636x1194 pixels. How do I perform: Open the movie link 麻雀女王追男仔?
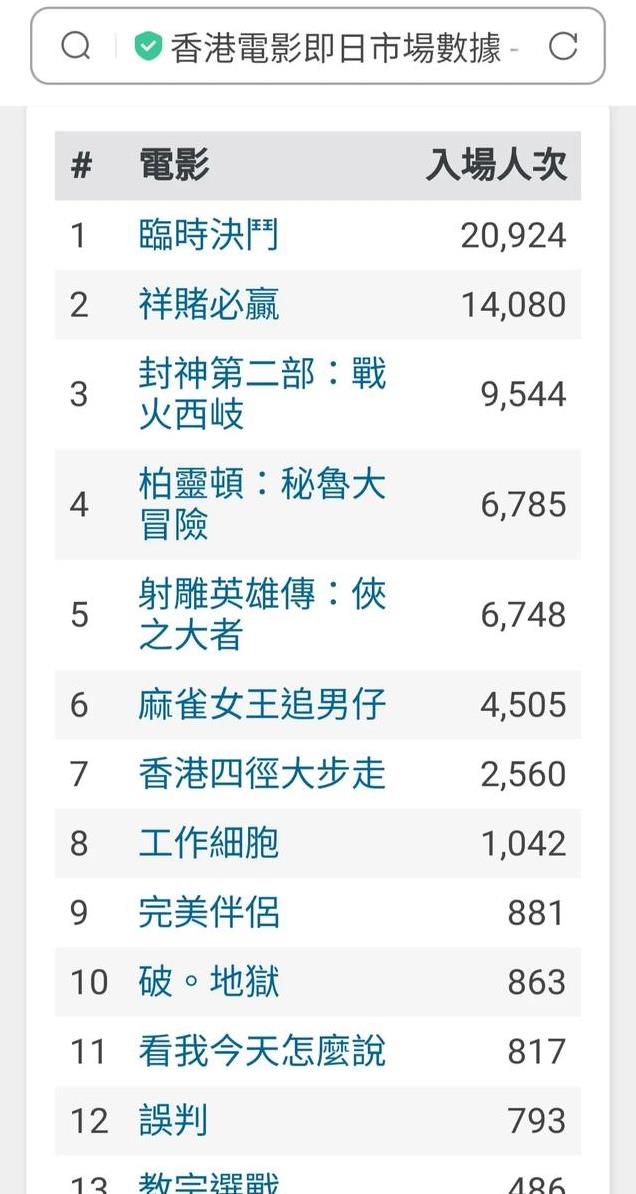coord(263,705)
